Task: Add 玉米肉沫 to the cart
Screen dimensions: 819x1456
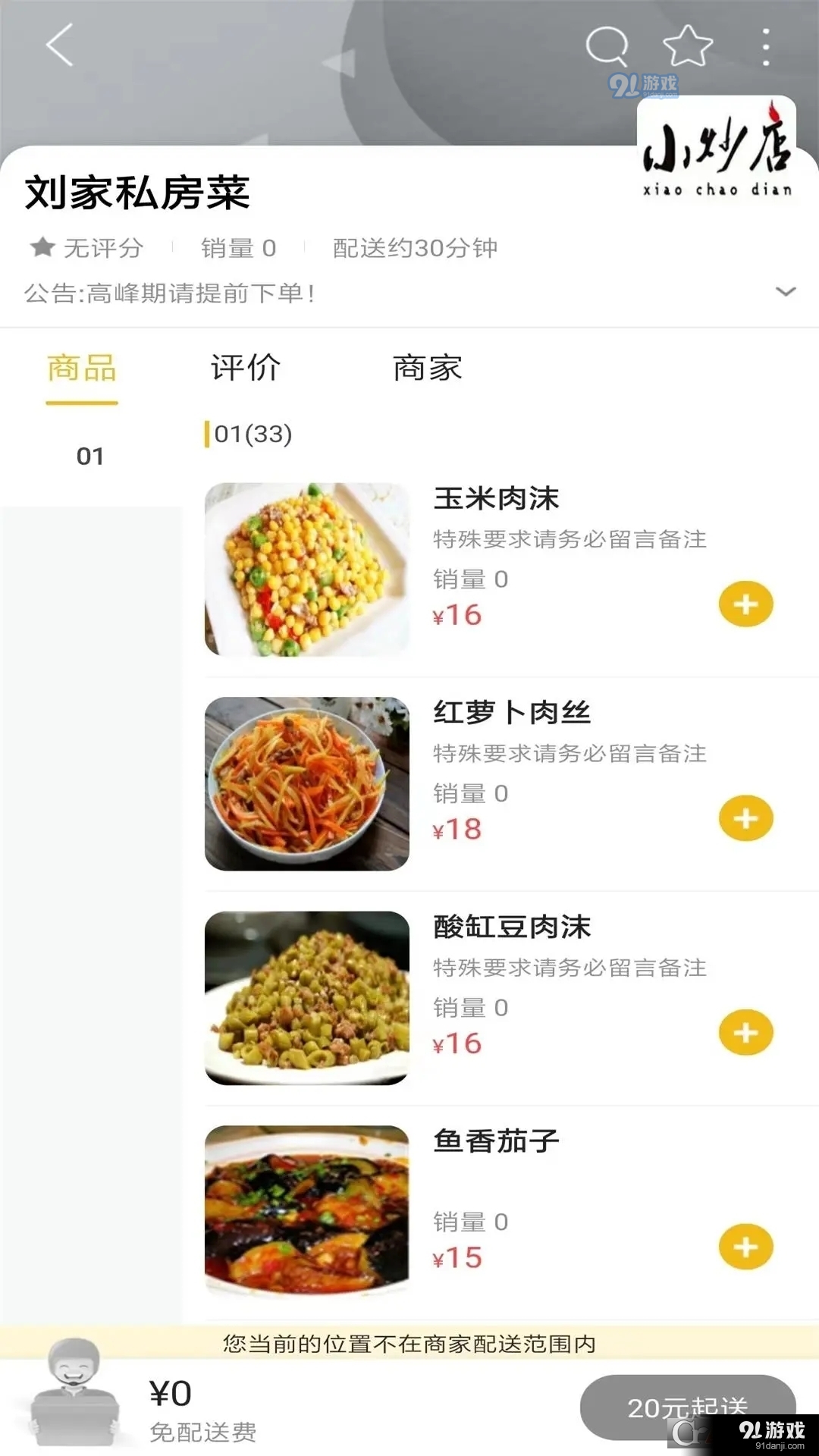Action: pyautogui.click(x=745, y=604)
